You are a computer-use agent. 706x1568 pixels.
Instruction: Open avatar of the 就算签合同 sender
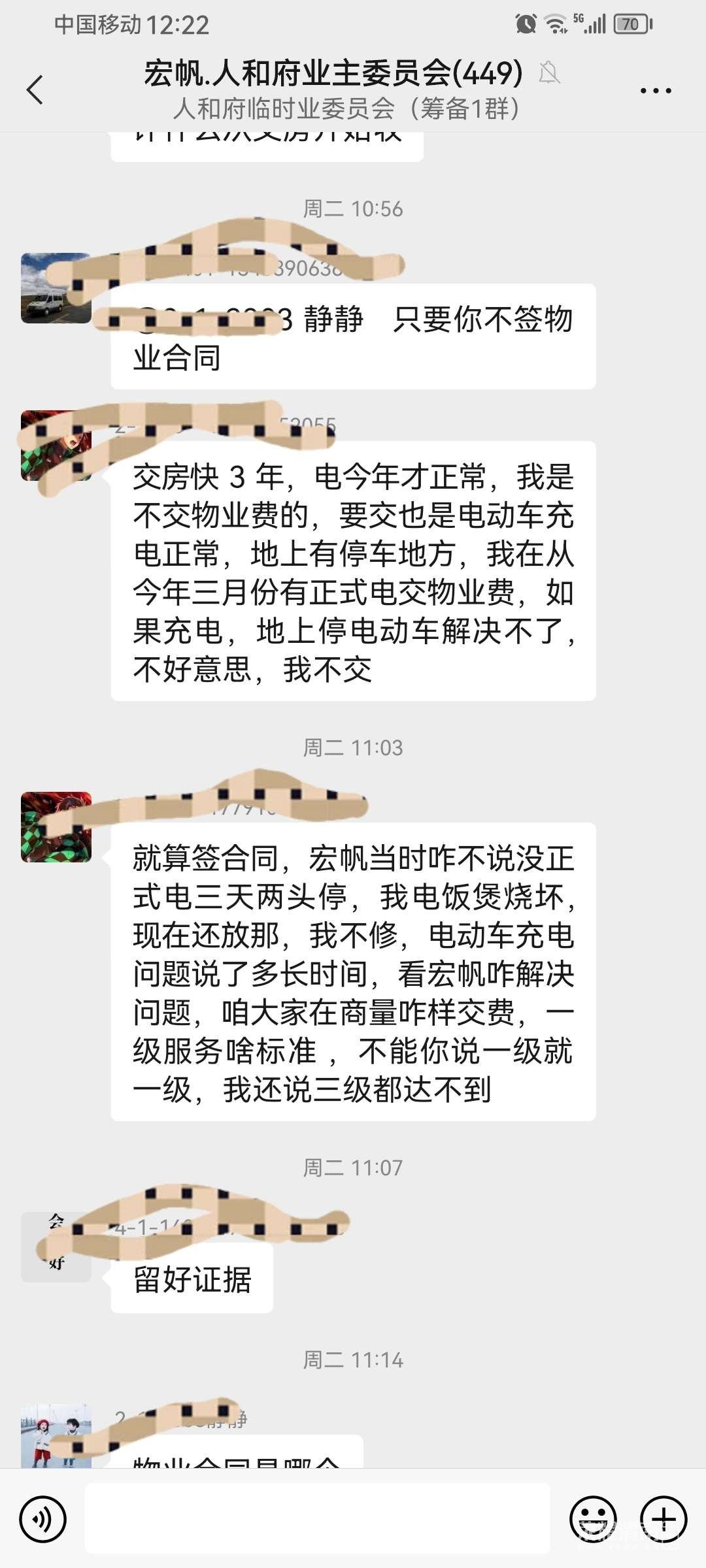(x=56, y=827)
